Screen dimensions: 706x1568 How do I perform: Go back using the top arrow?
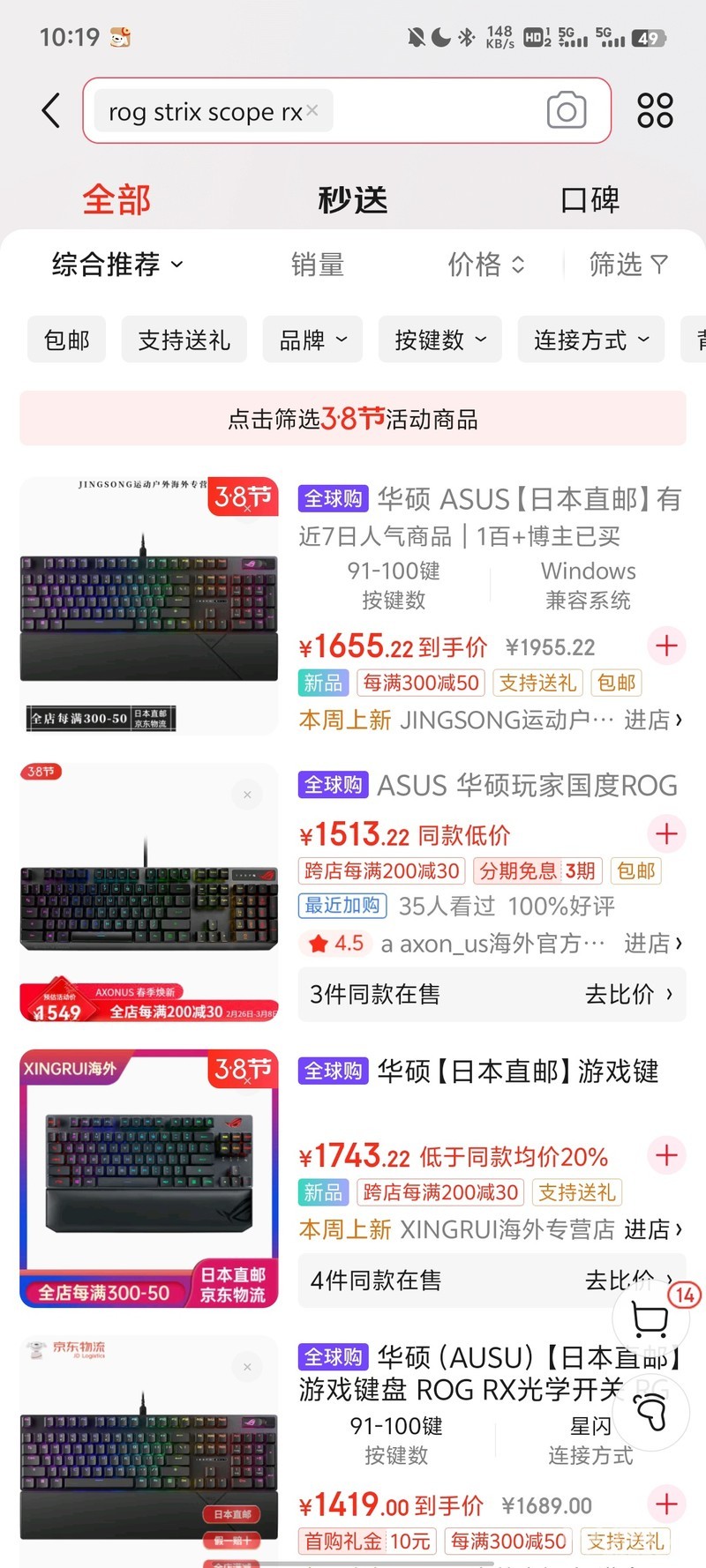tap(51, 111)
